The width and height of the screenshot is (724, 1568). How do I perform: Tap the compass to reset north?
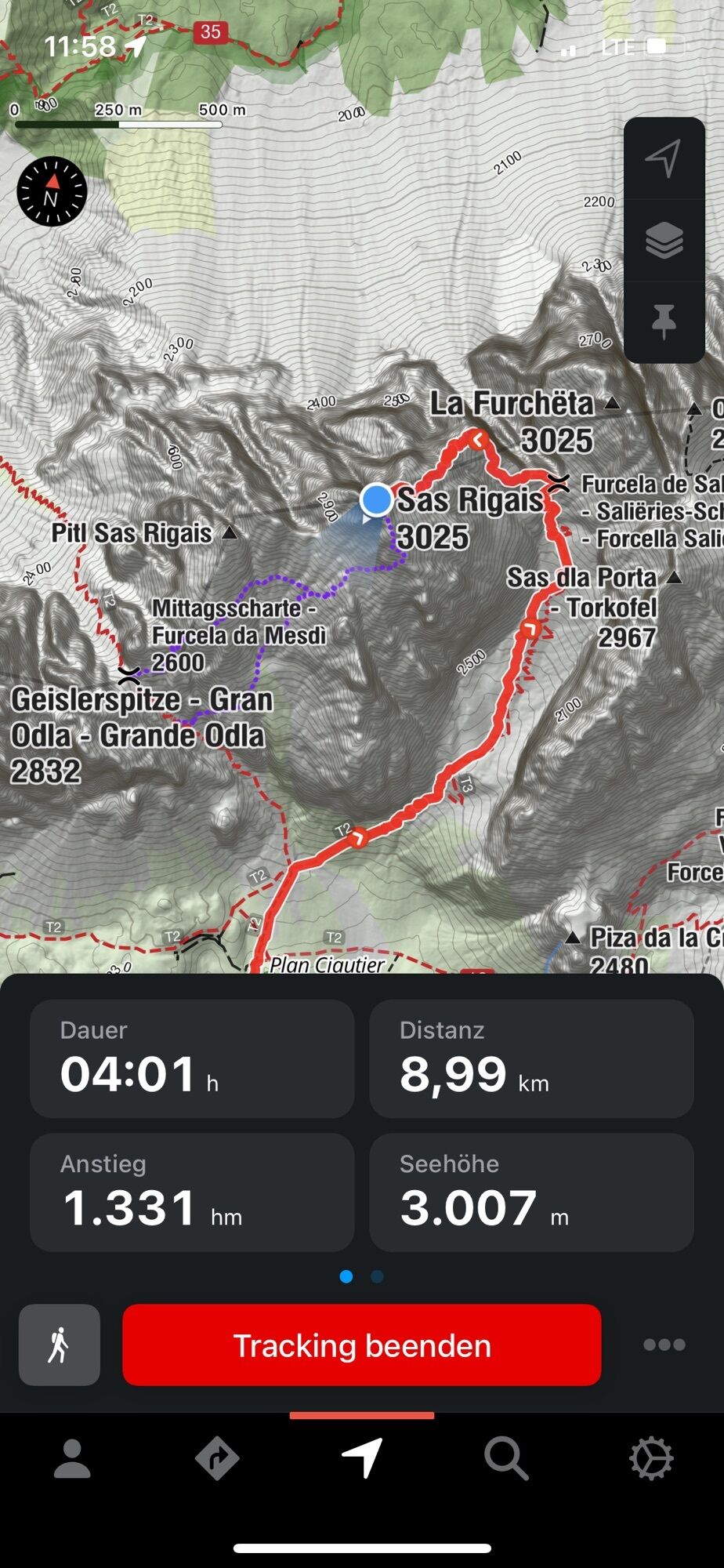pyautogui.click(x=52, y=191)
